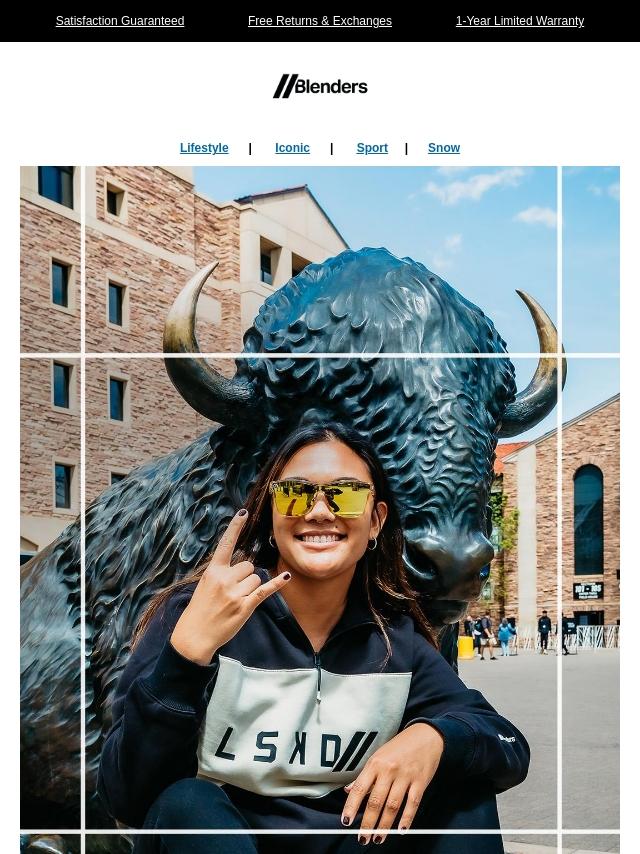640x854 pixels.
Task: Browse the Iconic collection
Action: [x=292, y=148]
